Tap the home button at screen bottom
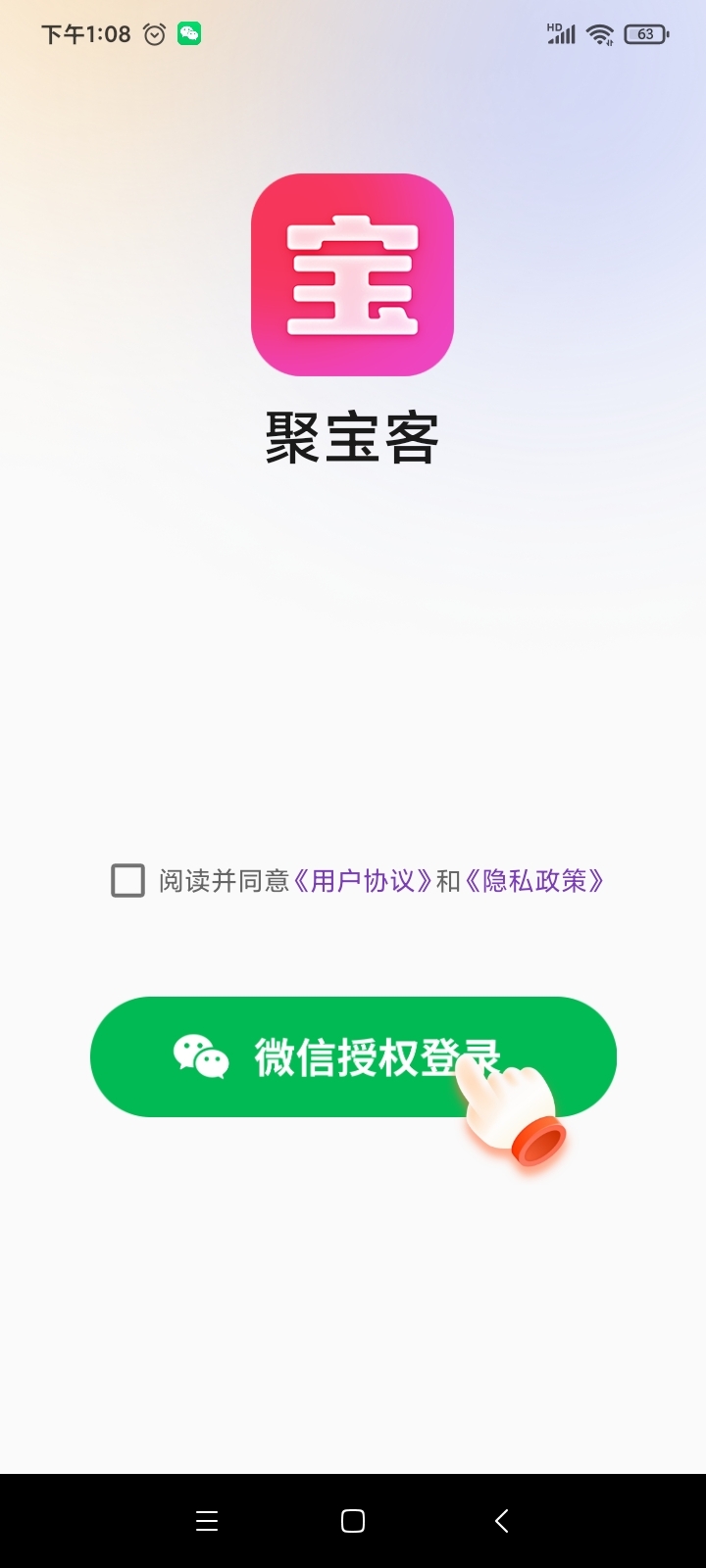The height and width of the screenshot is (1568, 706). [x=352, y=1521]
